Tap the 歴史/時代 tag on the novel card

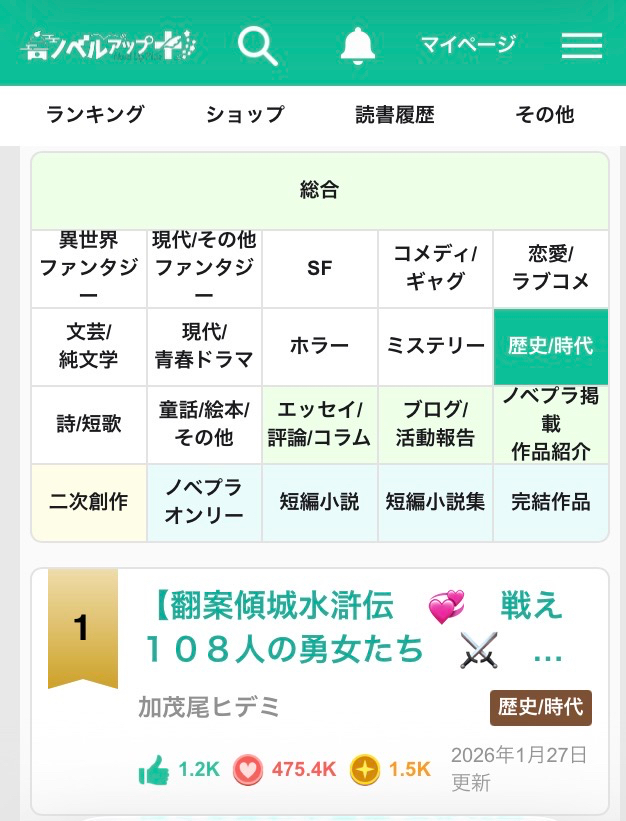(541, 708)
